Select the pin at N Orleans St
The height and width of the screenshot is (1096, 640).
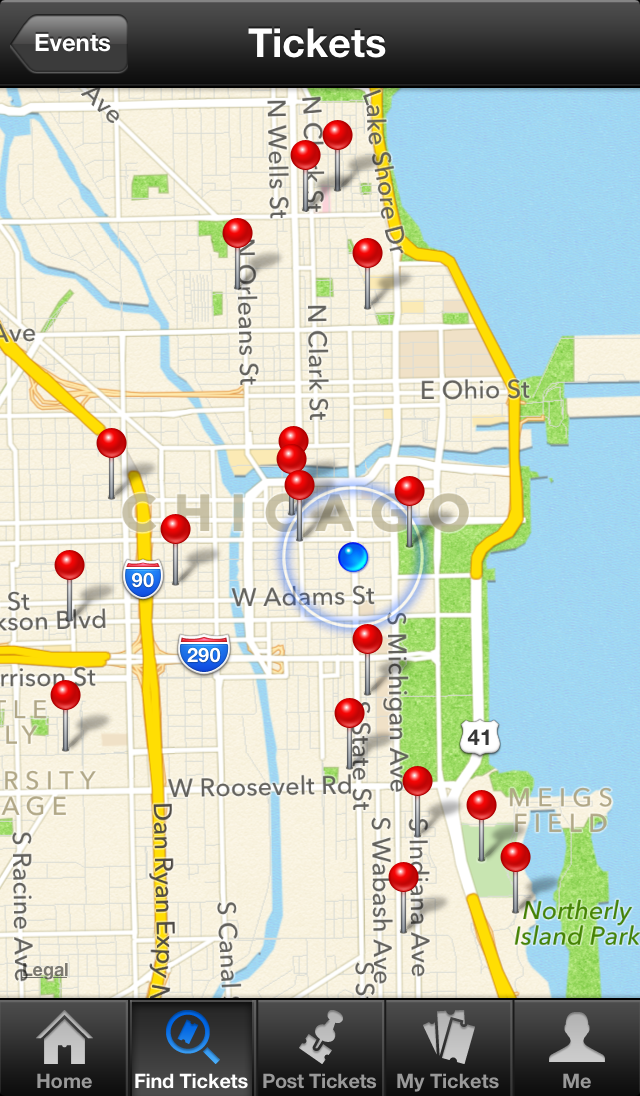(238, 234)
